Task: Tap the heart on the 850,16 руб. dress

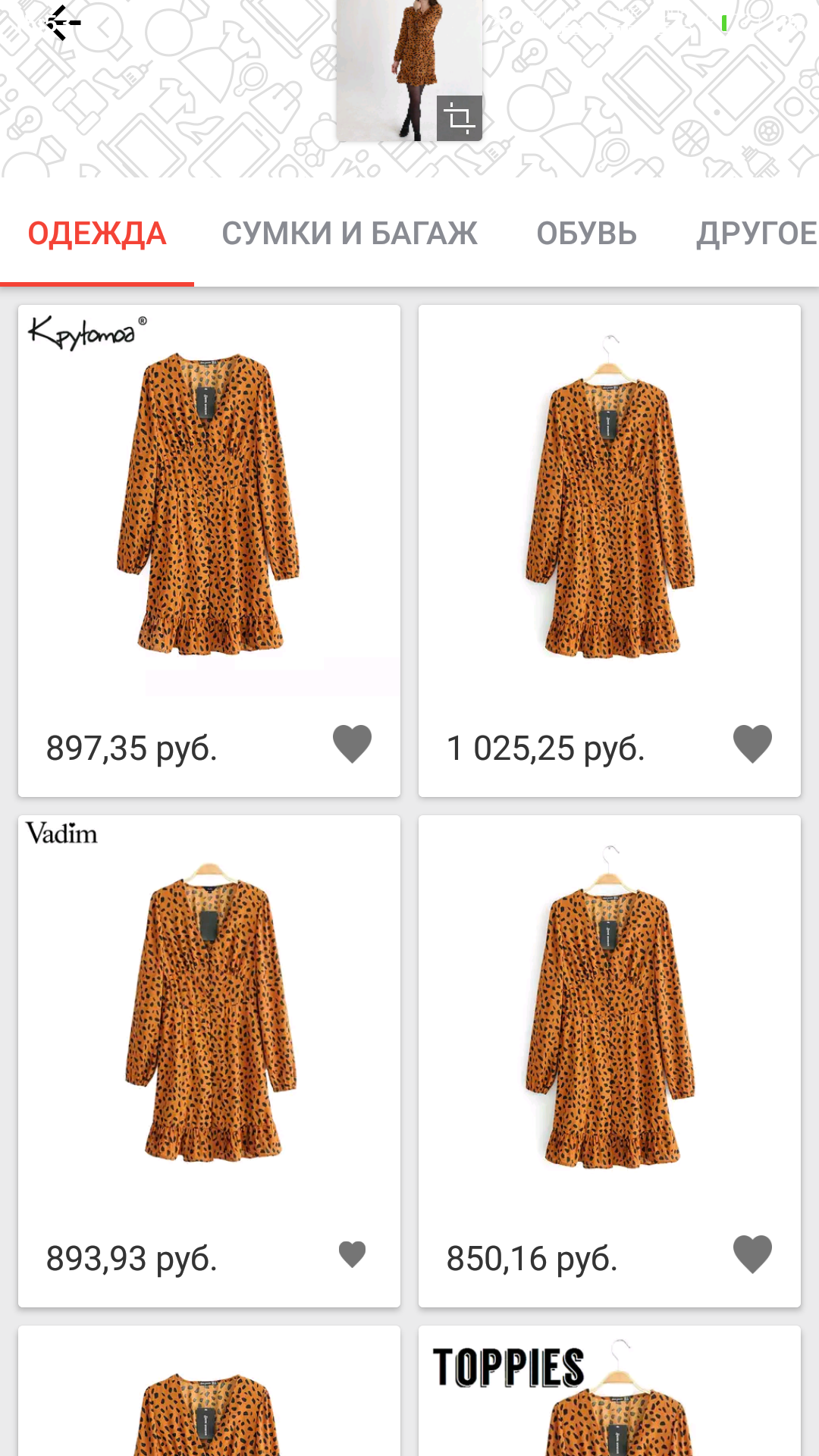Action: [752, 1254]
